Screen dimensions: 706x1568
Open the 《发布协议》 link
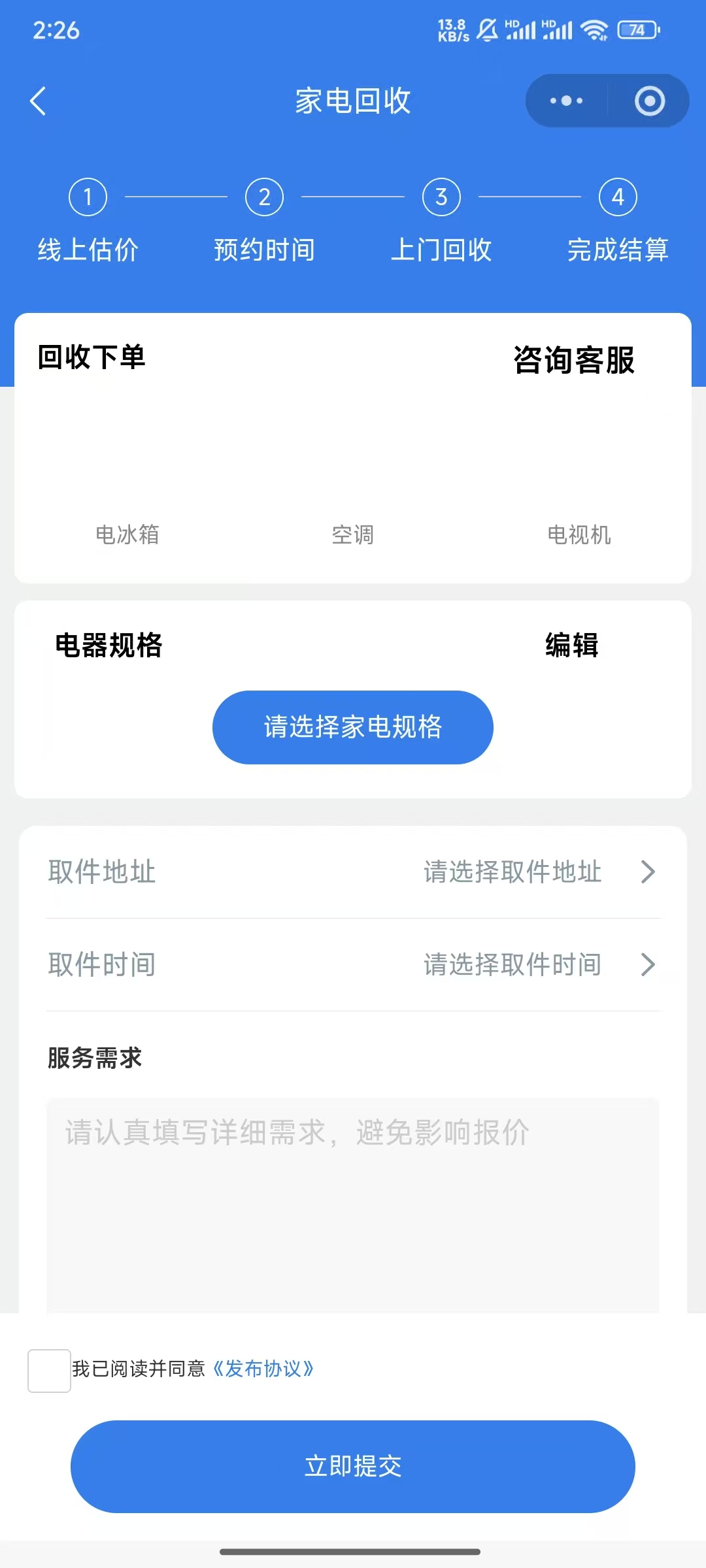(263, 1369)
